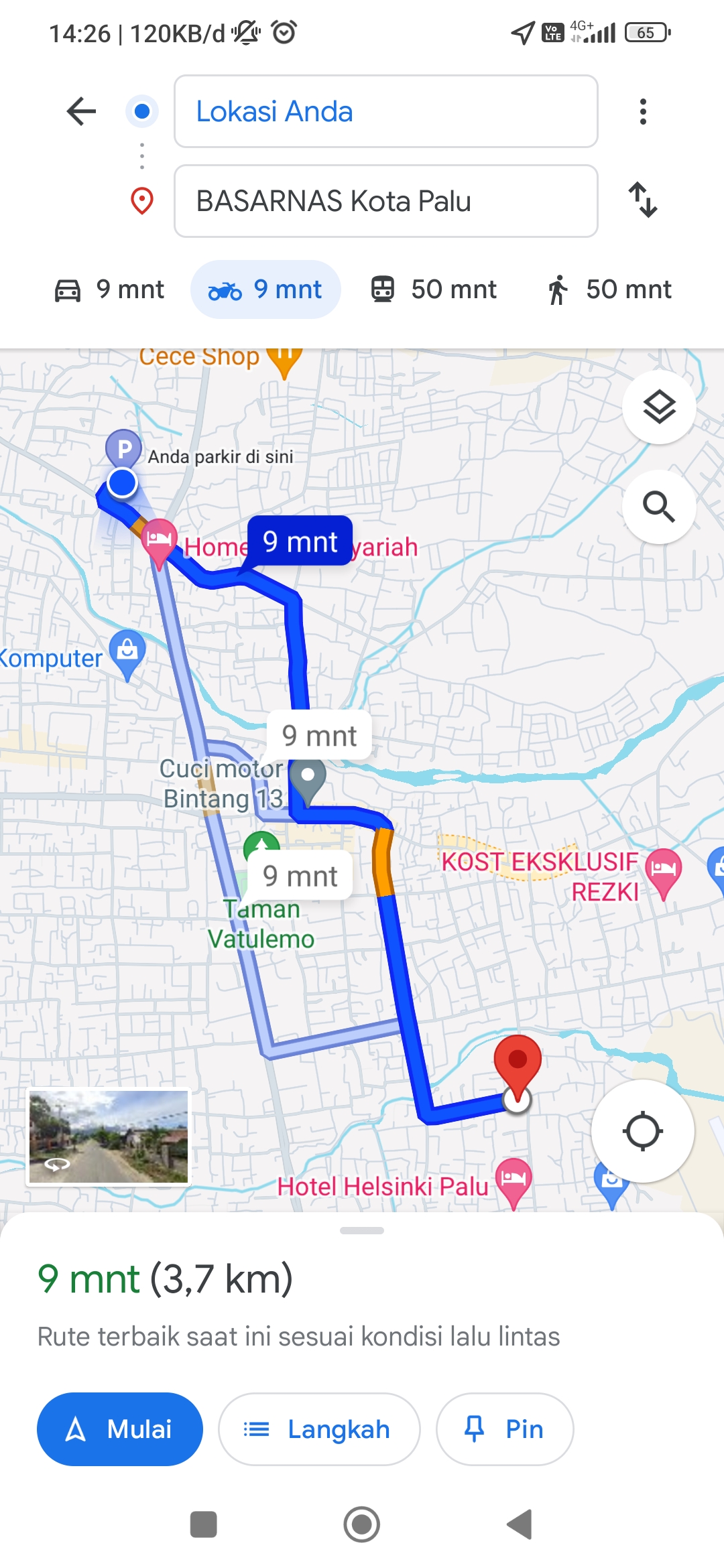Center map on my location

click(x=642, y=1131)
